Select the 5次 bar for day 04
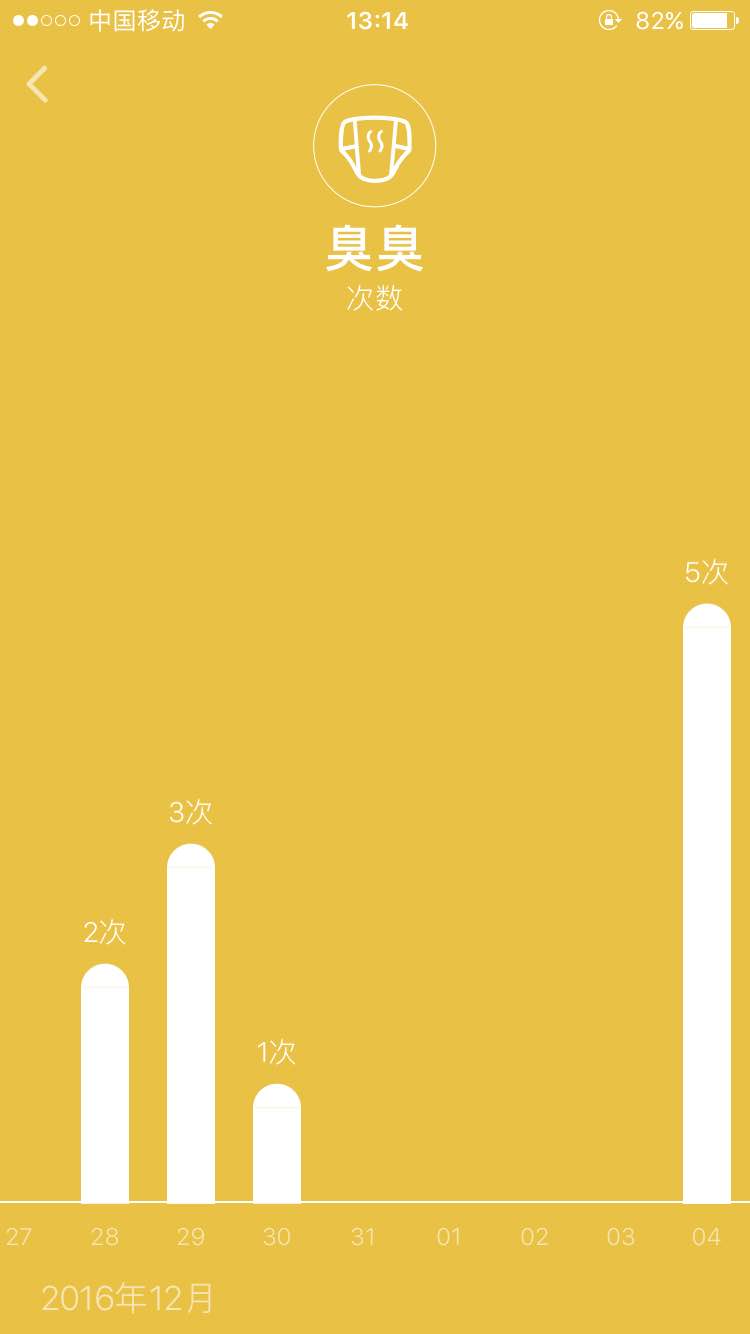 (706, 903)
